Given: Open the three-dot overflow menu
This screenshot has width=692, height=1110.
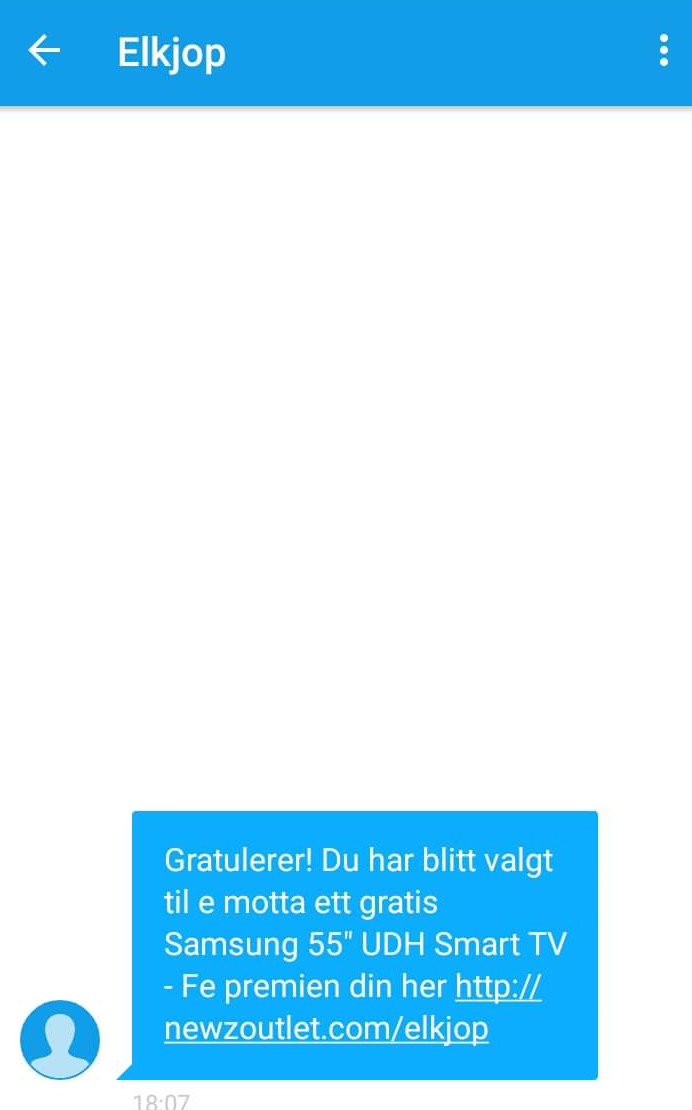Looking at the screenshot, I should (663, 50).
